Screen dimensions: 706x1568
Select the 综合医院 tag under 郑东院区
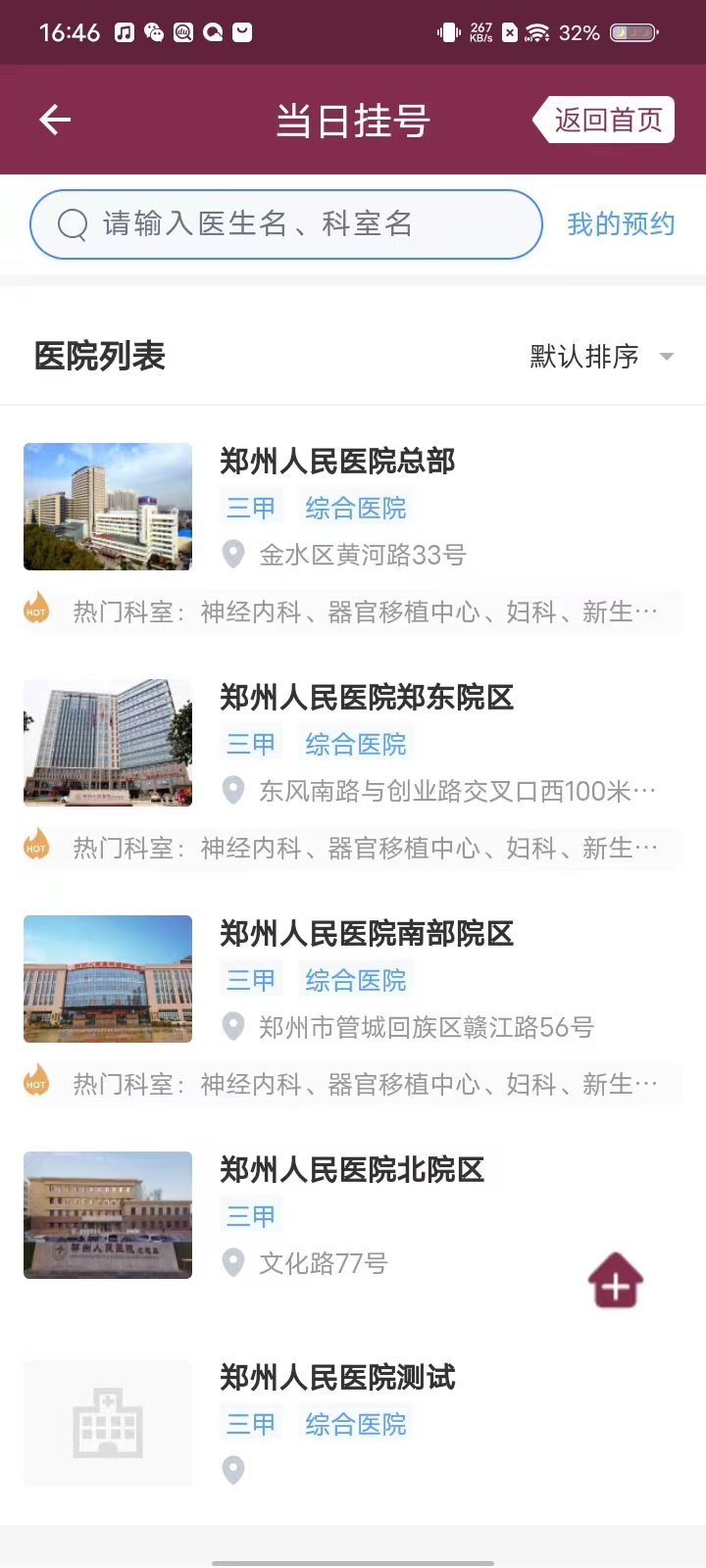[x=355, y=744]
